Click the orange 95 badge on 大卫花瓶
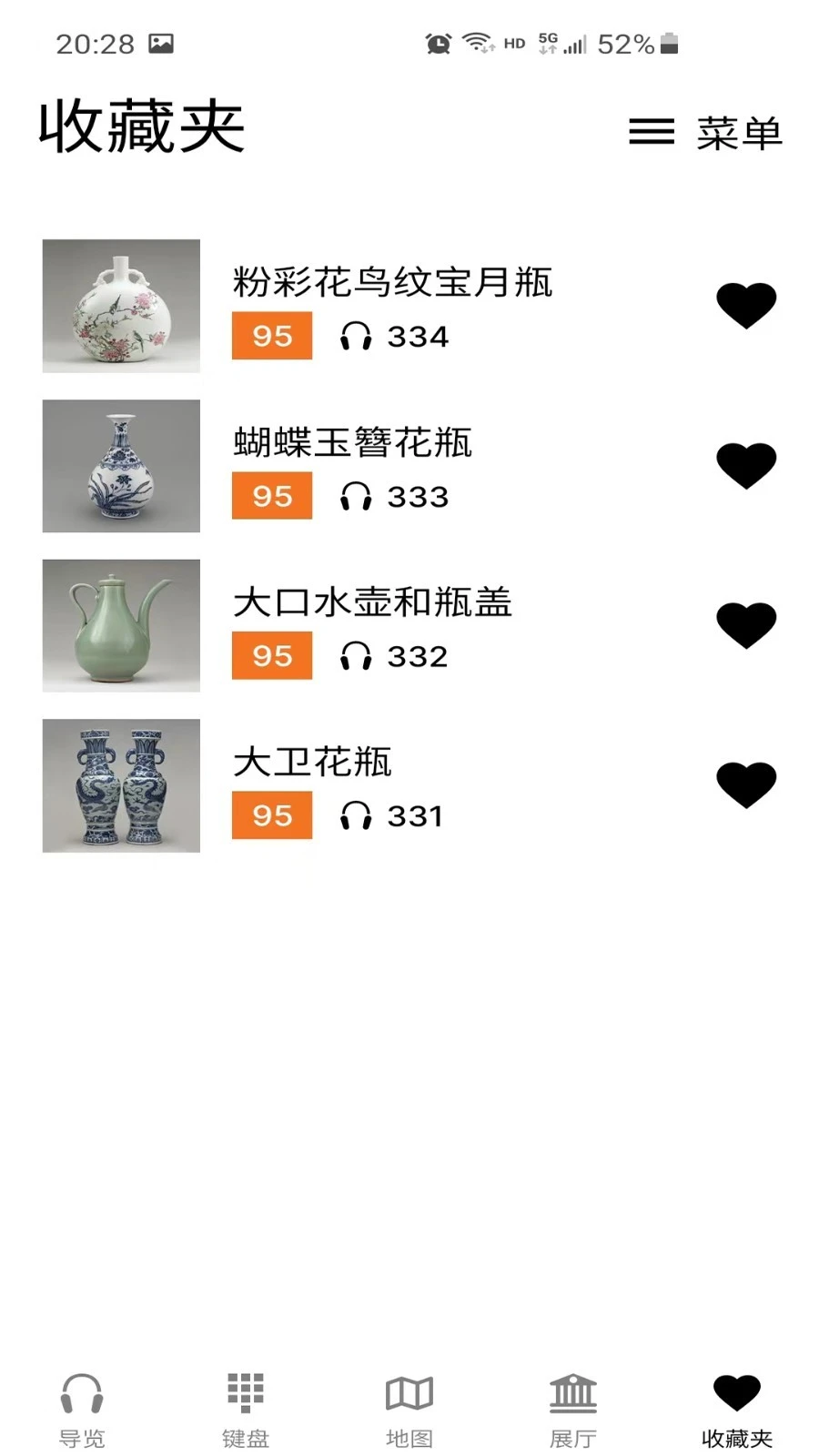Screen dimensions: 819x1456 270,816
